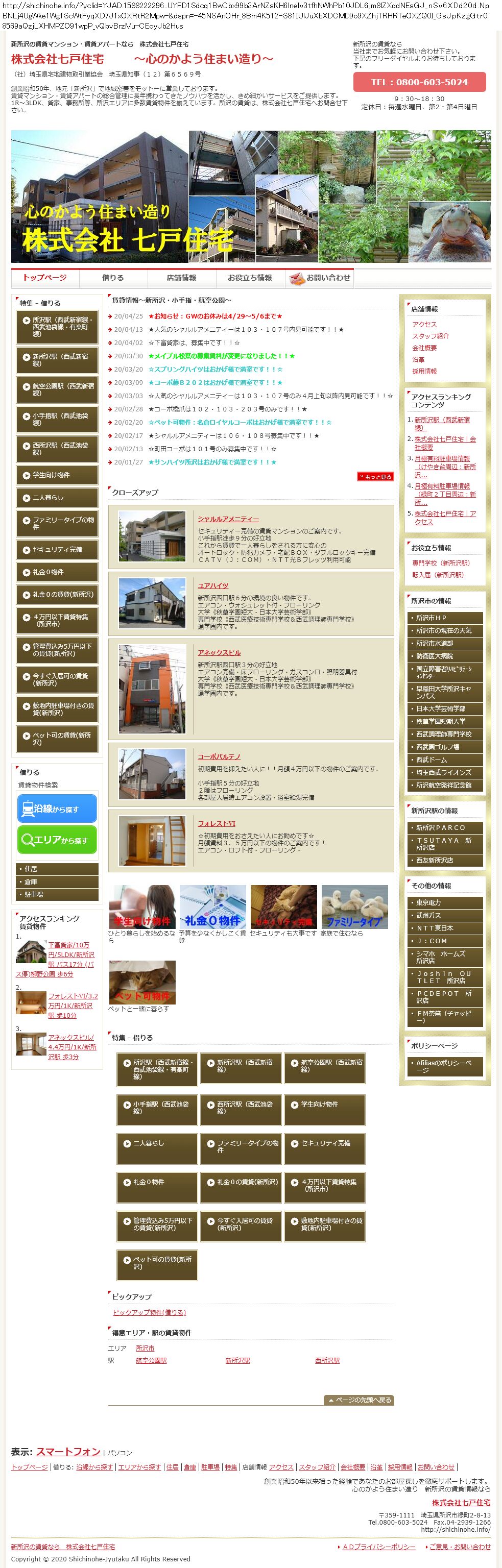The image size is (502, 1568).
Task: Open the ペット可物件 picture tile
Action: [x=142, y=982]
